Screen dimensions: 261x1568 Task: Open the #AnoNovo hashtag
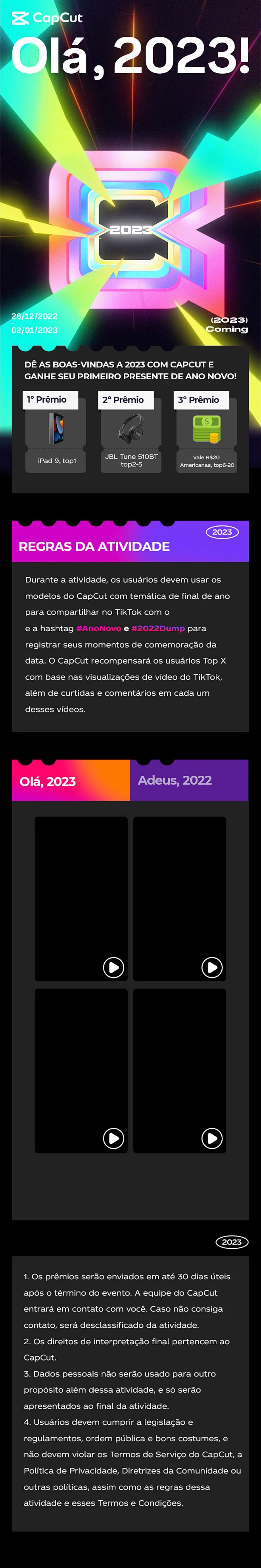[98, 628]
